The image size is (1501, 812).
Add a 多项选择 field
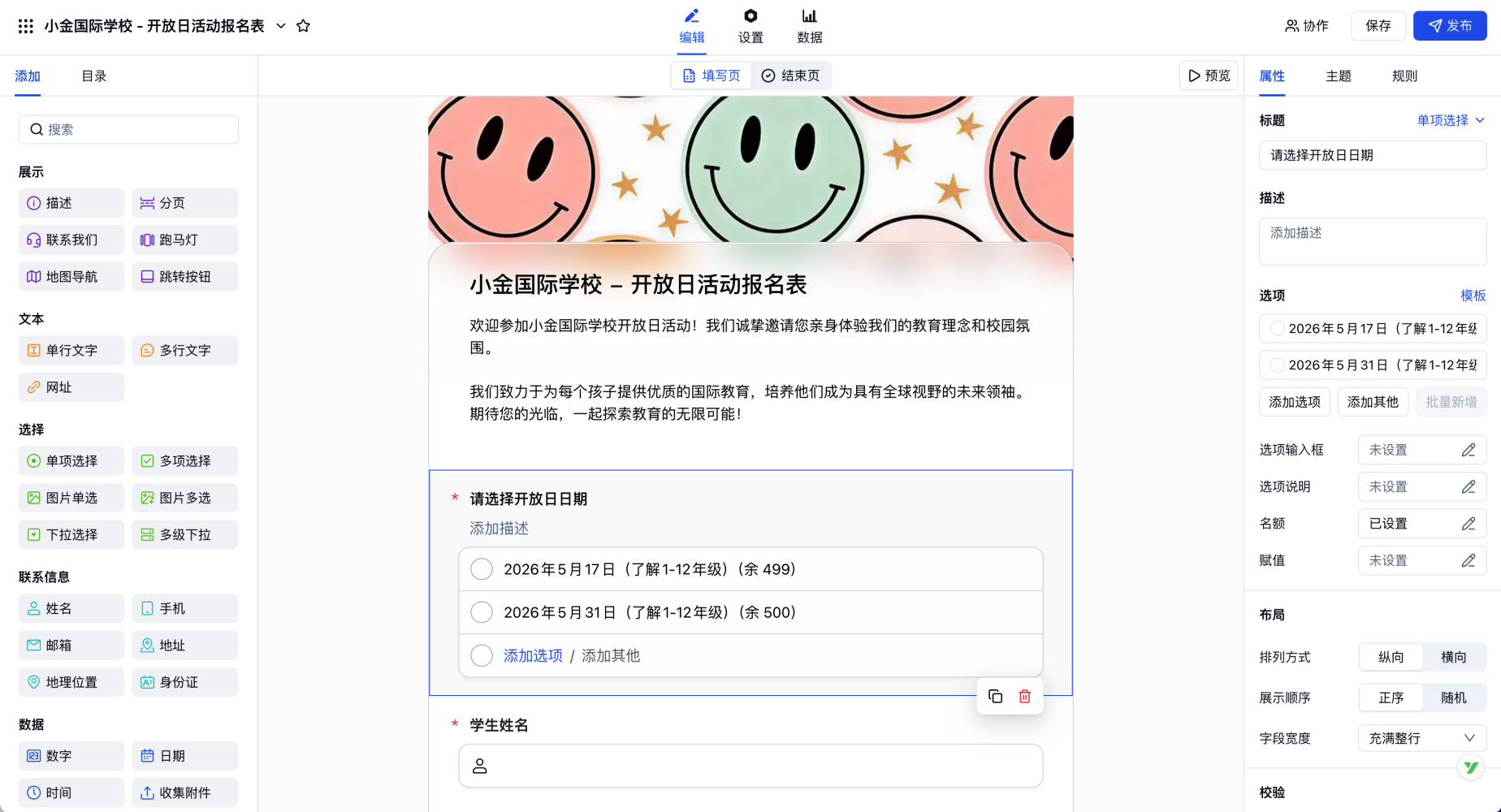coord(184,461)
